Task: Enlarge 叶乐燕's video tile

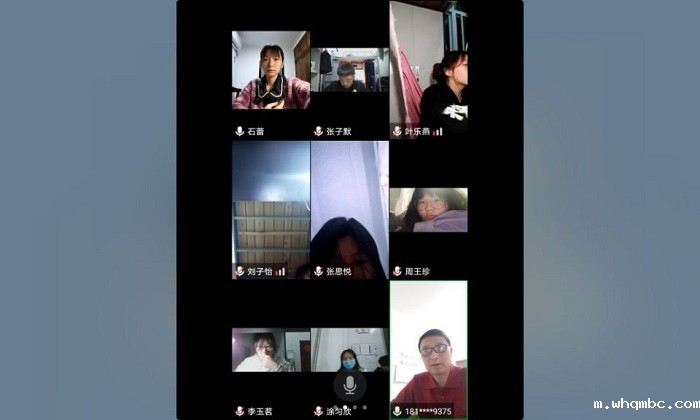Action: pyautogui.click(x=428, y=68)
